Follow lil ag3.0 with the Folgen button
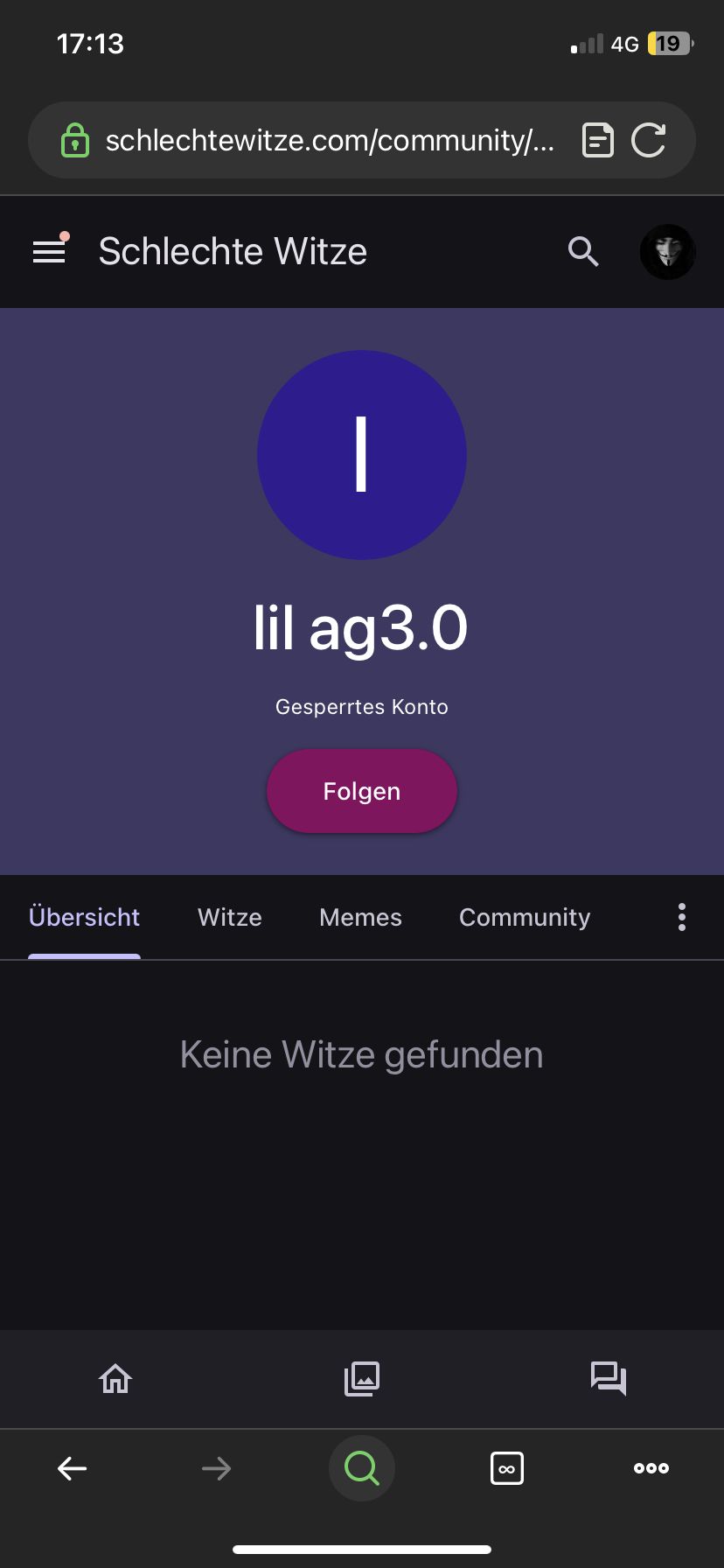 click(x=361, y=791)
